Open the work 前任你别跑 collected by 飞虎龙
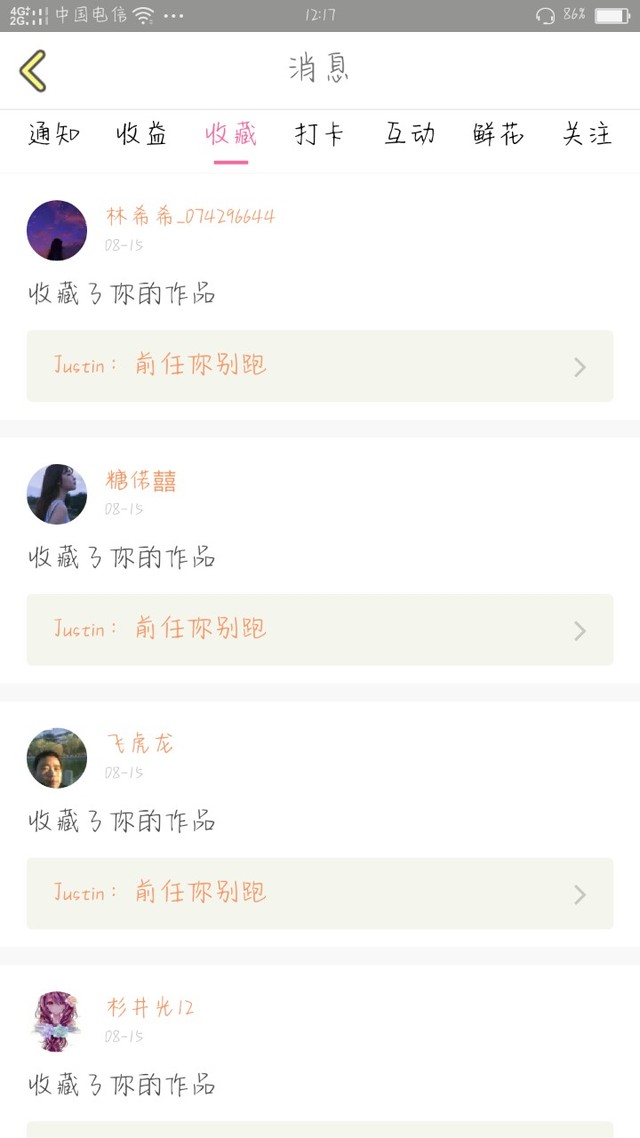Image resolution: width=640 pixels, height=1138 pixels. point(320,893)
